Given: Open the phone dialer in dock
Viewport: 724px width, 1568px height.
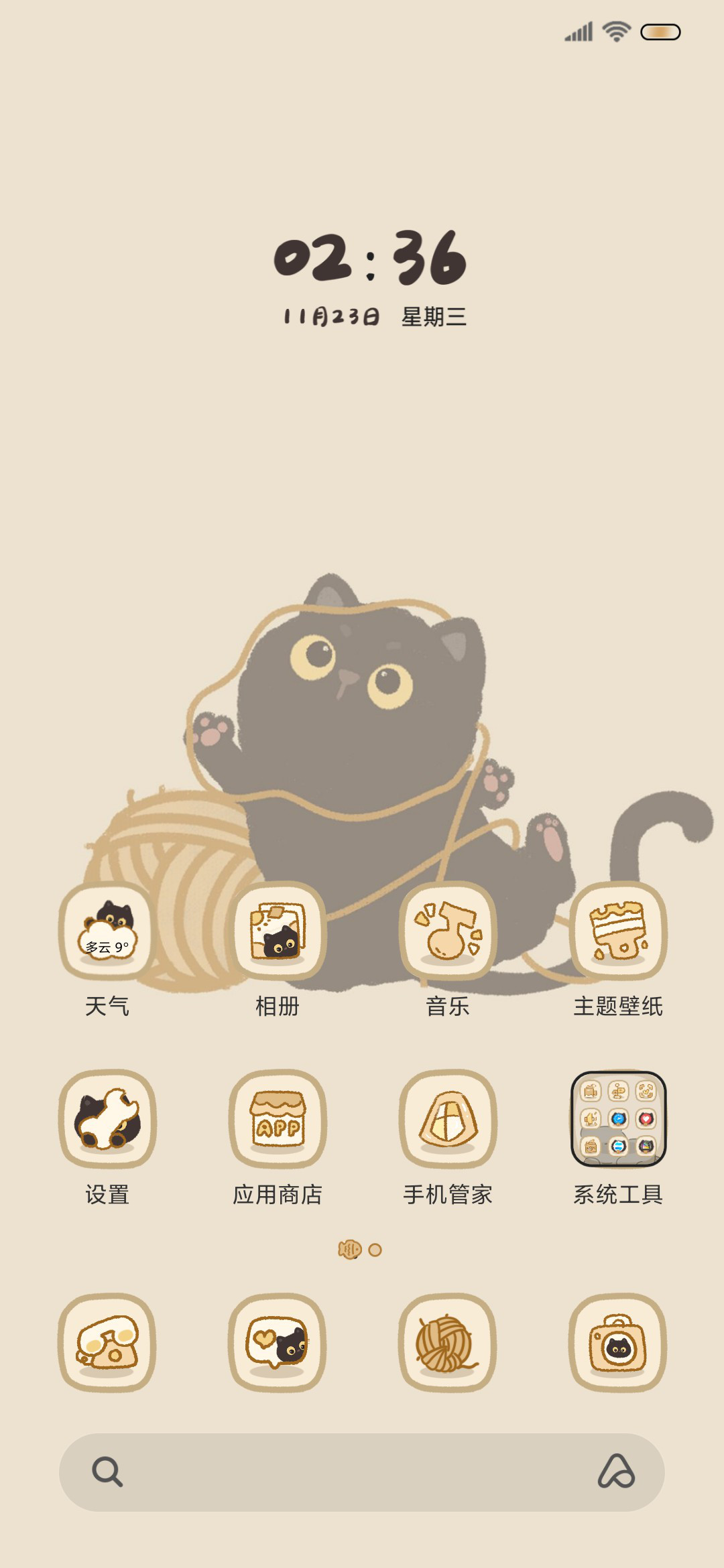Looking at the screenshot, I should click(107, 1342).
